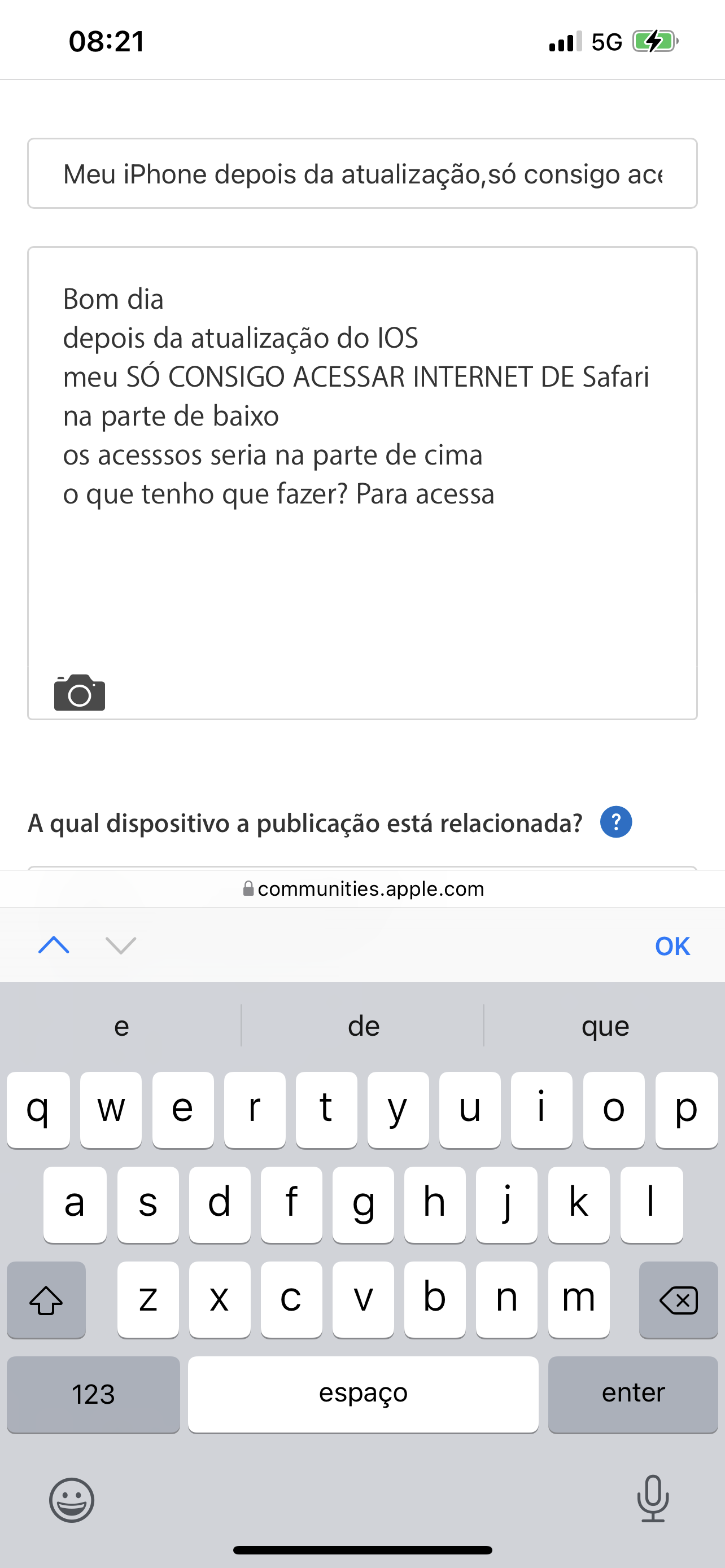Tap the communities.apple.com address bar
The height and width of the screenshot is (1568, 725).
[x=363, y=890]
